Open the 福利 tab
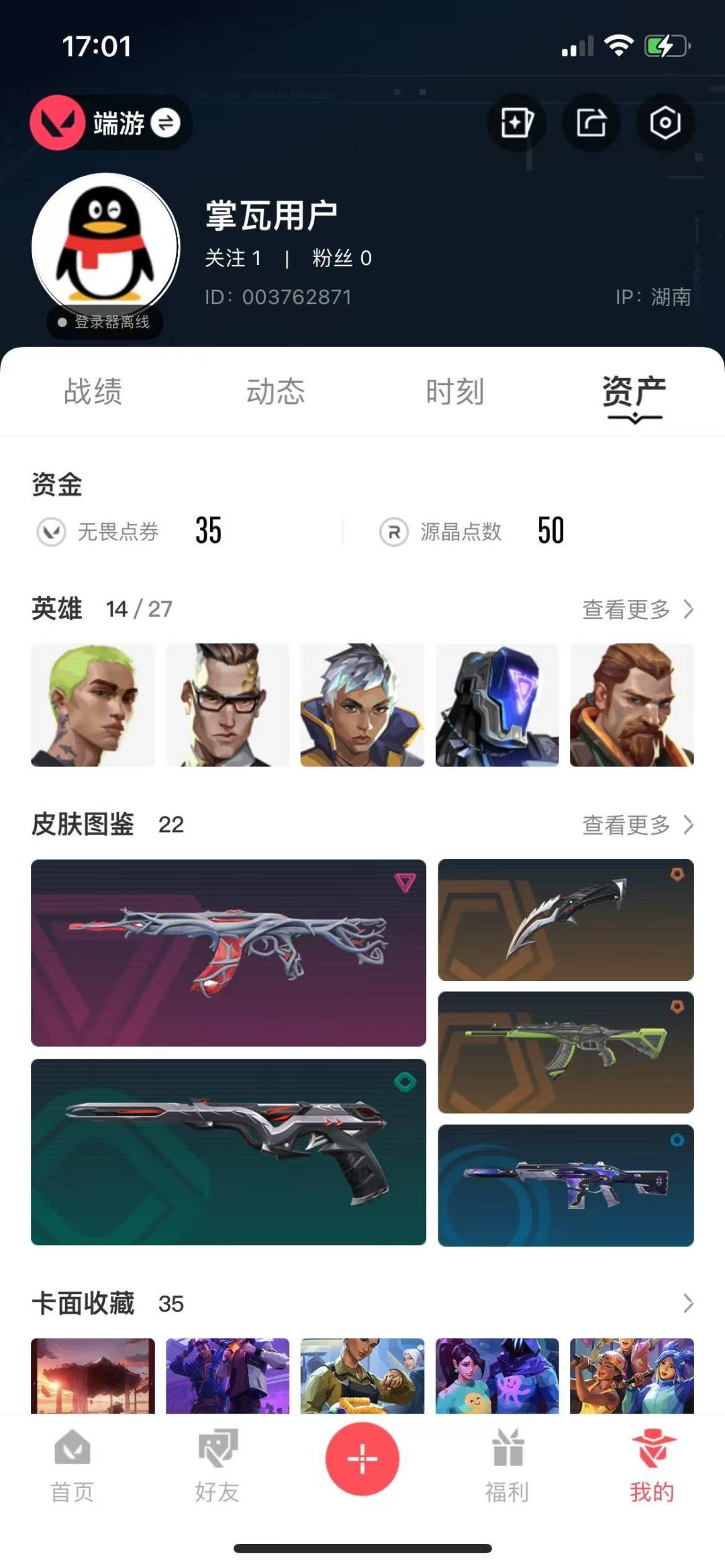The image size is (725, 1568). click(x=507, y=1466)
